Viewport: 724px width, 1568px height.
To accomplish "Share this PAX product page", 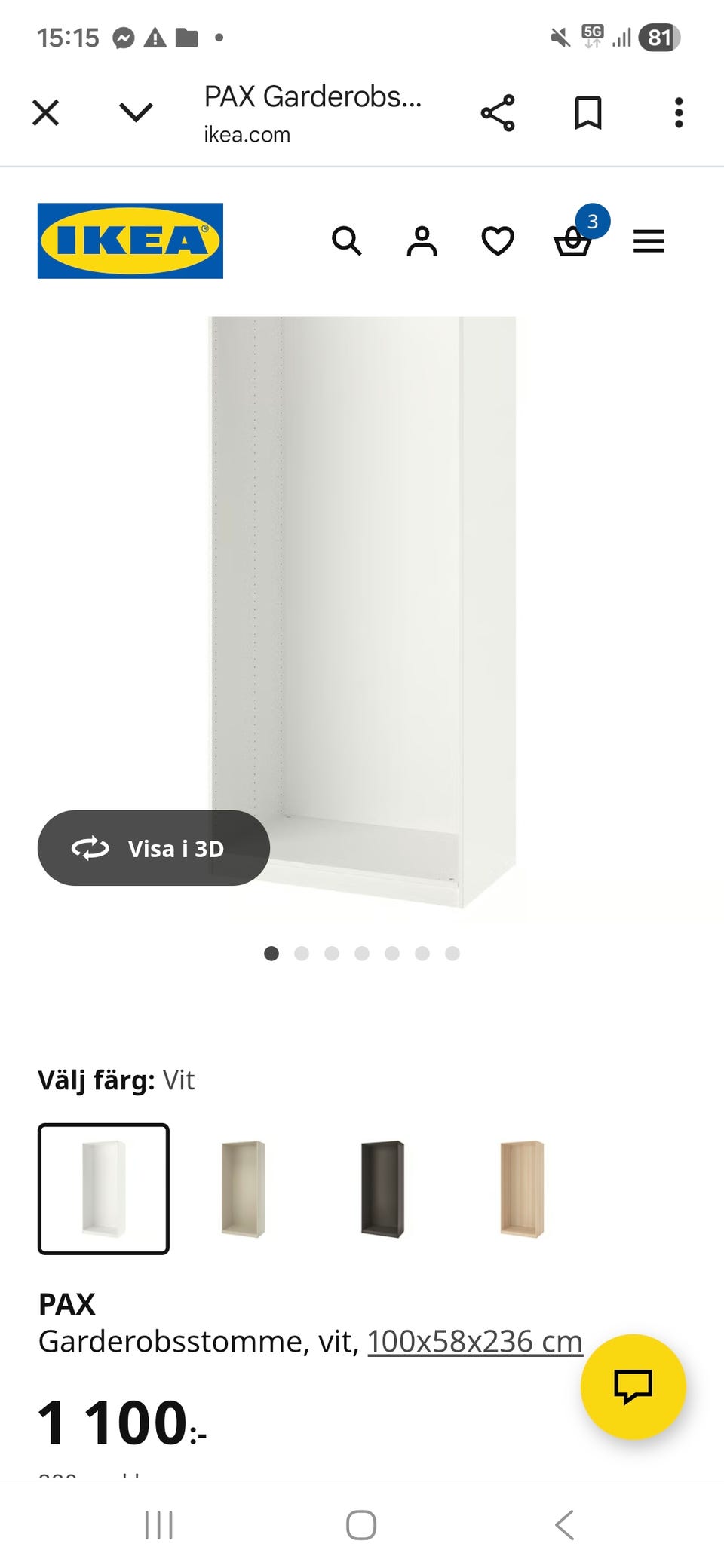I will point(499,112).
